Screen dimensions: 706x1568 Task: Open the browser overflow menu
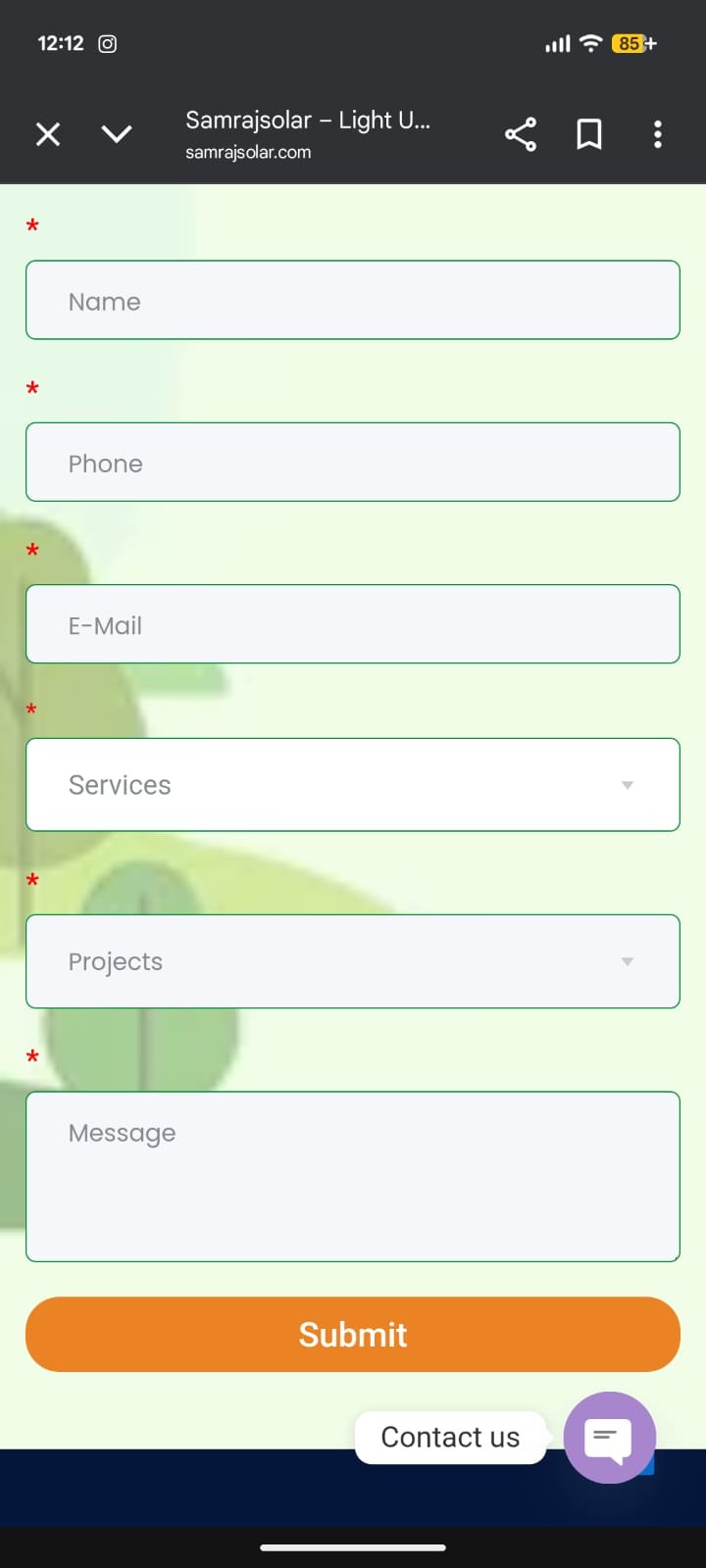click(658, 134)
